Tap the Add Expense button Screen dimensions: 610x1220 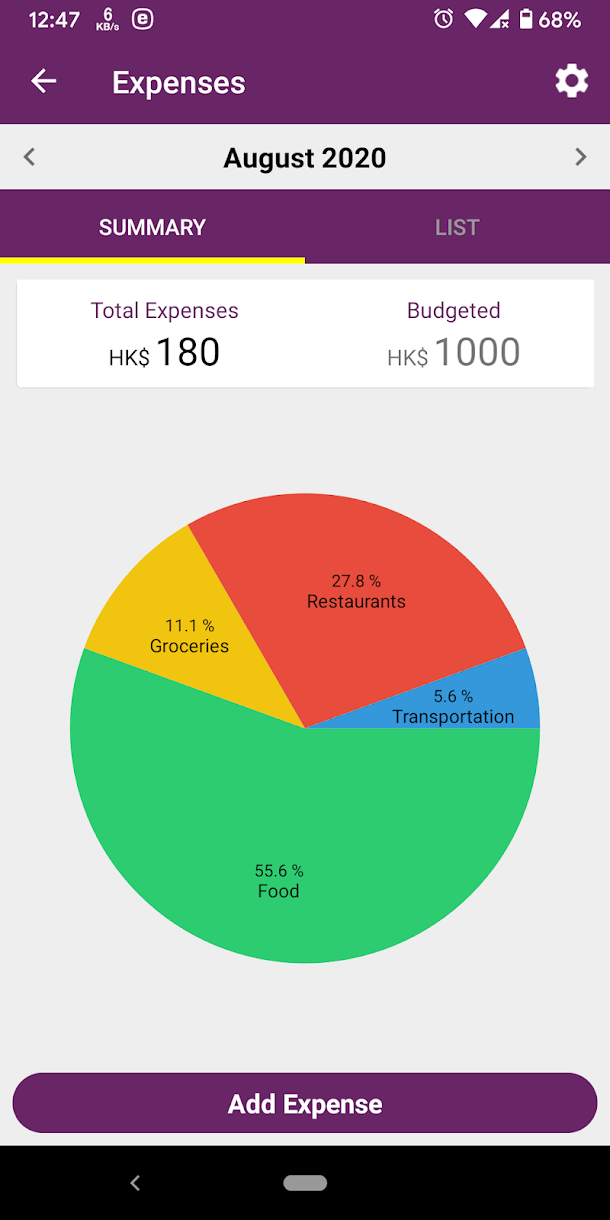(x=305, y=1103)
